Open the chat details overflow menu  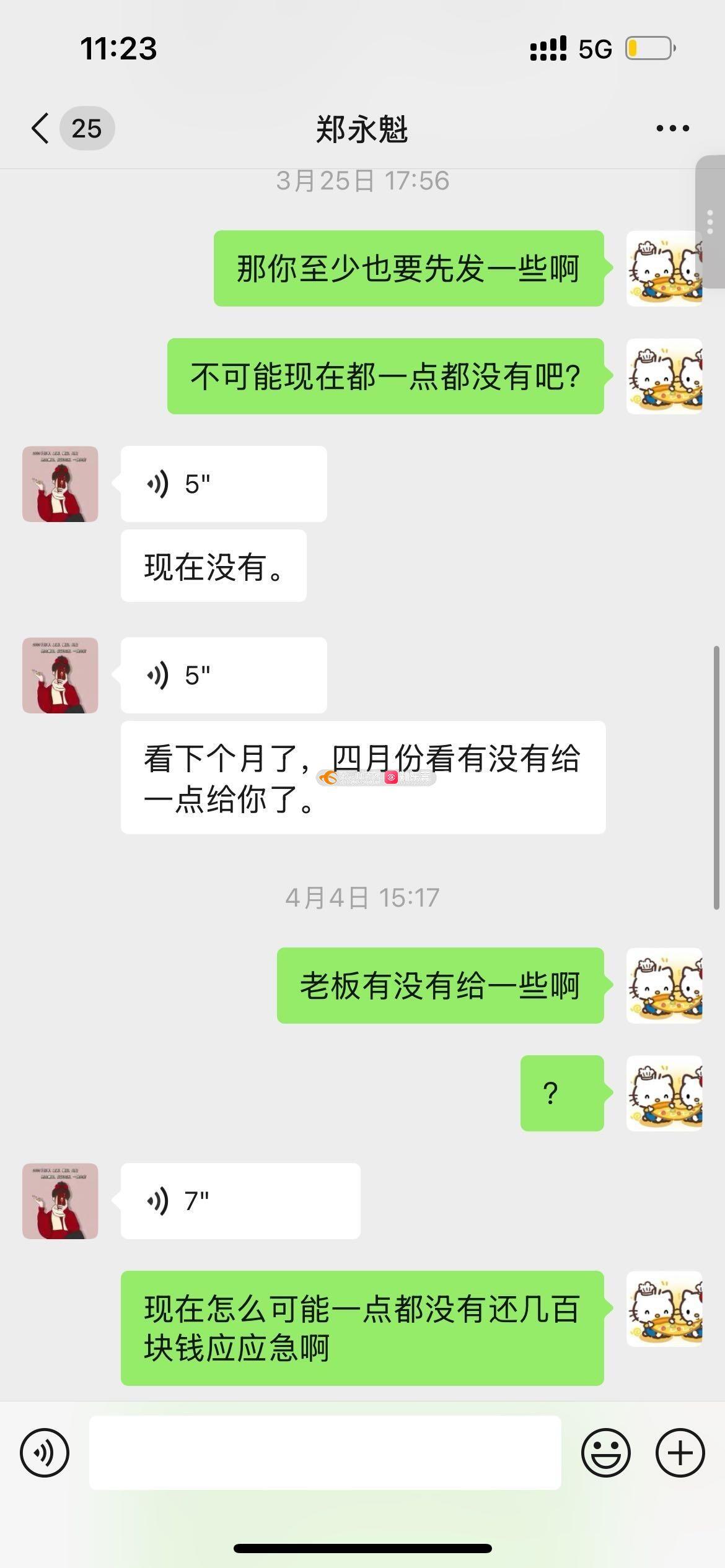pos(672,129)
